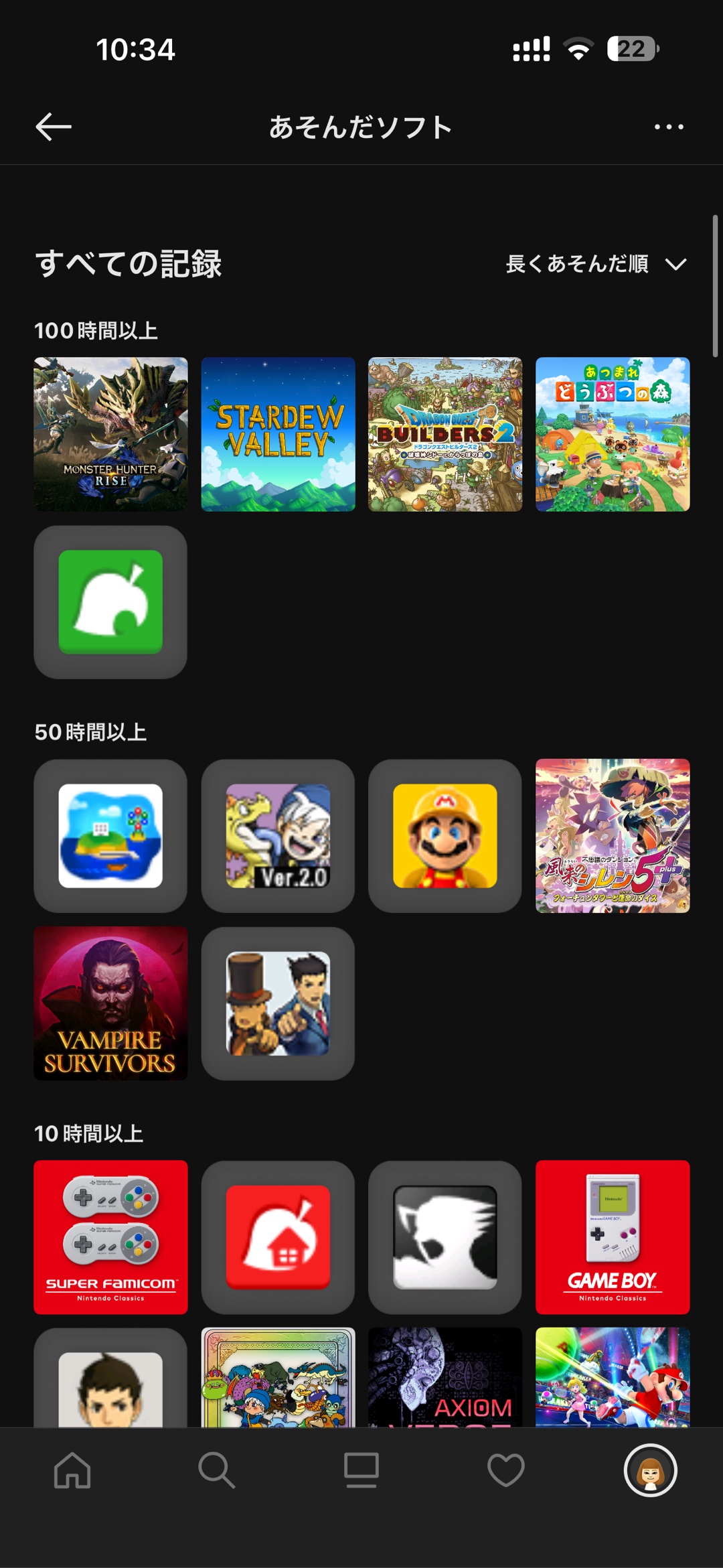Open the 風来のシレン5plus tile
The height and width of the screenshot is (1568, 723).
pyautogui.click(x=612, y=836)
